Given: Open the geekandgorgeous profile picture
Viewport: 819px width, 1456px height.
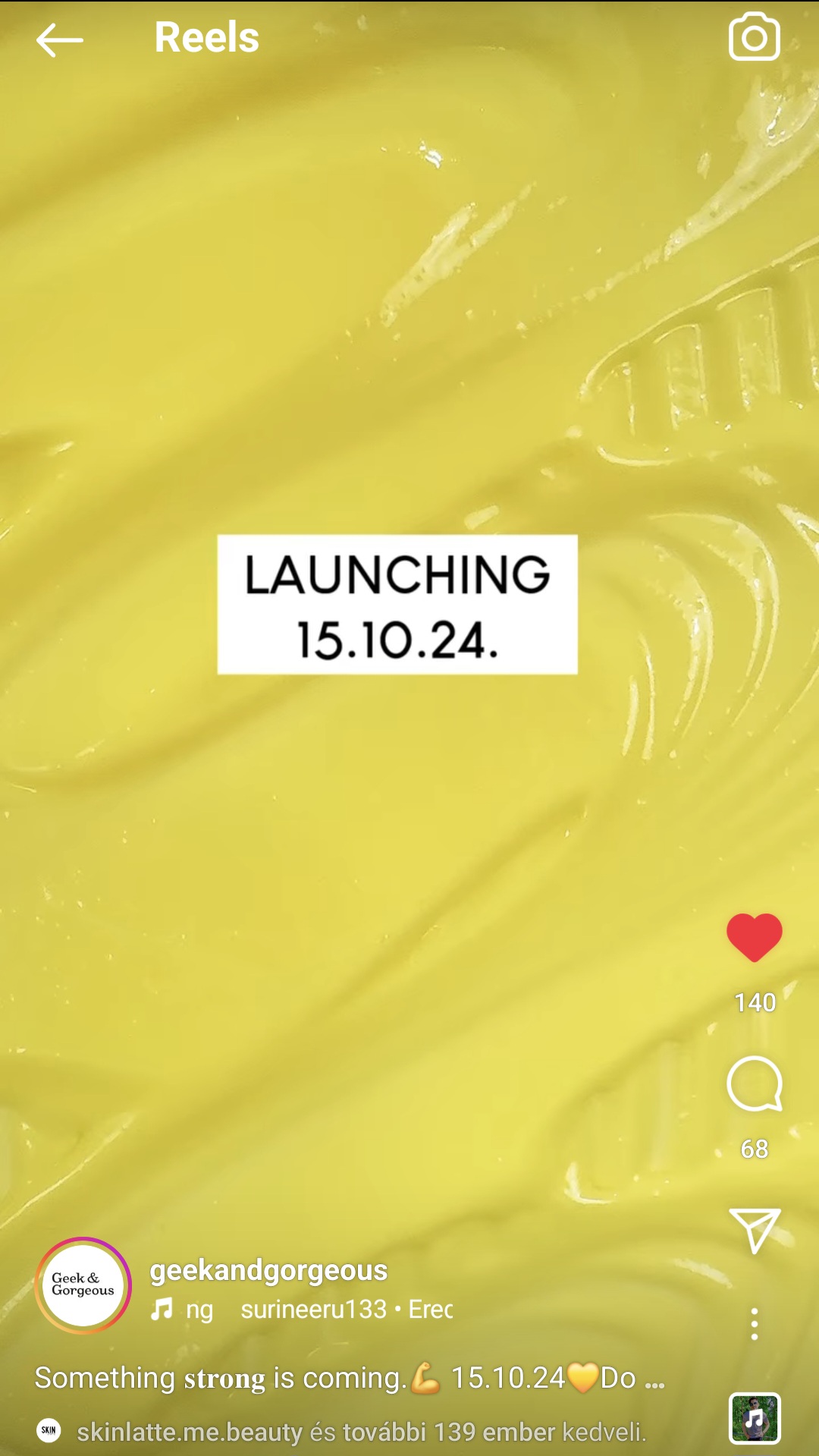Looking at the screenshot, I should [x=83, y=1285].
